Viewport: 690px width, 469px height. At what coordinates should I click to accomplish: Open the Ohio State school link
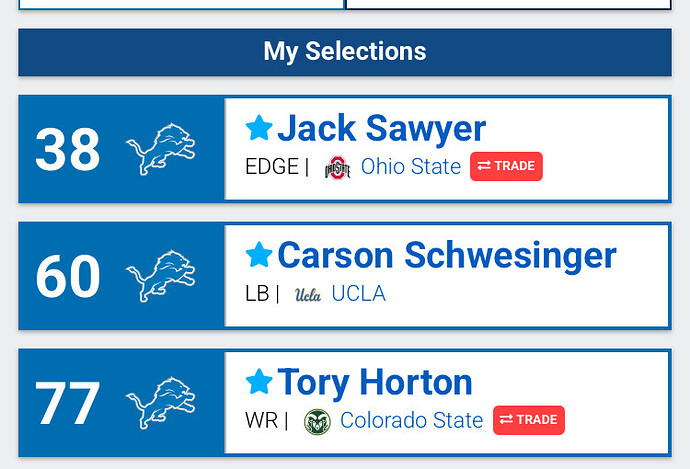[x=410, y=167]
